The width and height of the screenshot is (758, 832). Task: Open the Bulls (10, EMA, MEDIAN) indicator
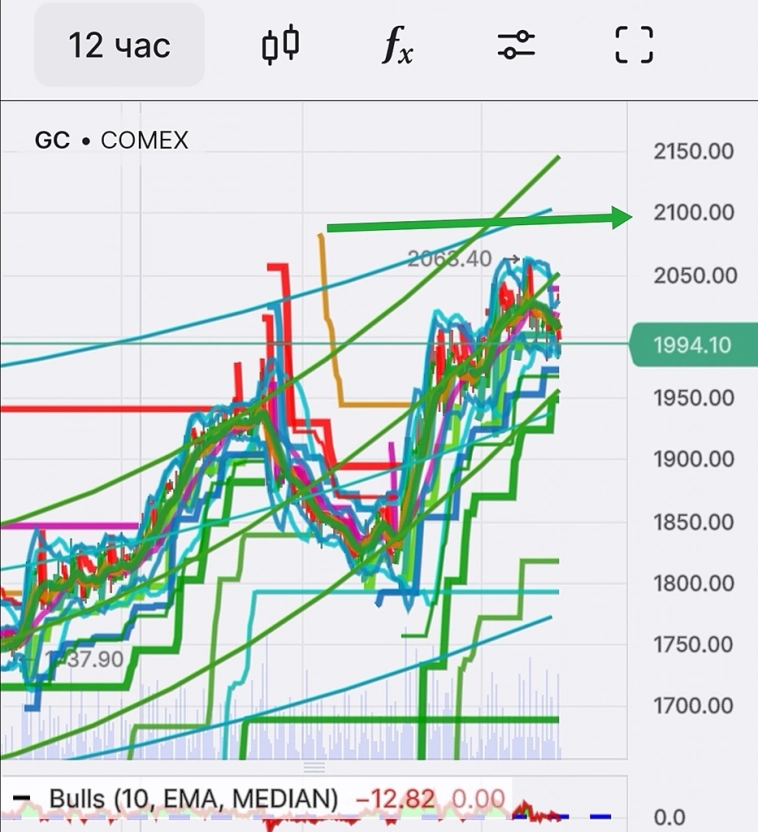(193, 799)
